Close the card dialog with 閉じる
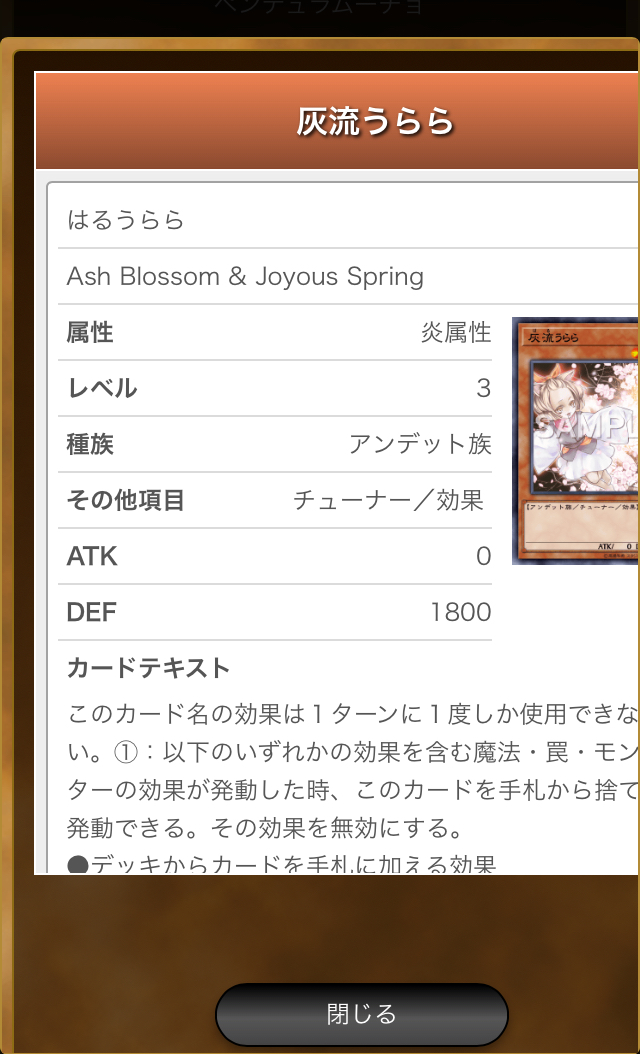Screen dimensions: 640x1054 pyautogui.click(x=362, y=1014)
